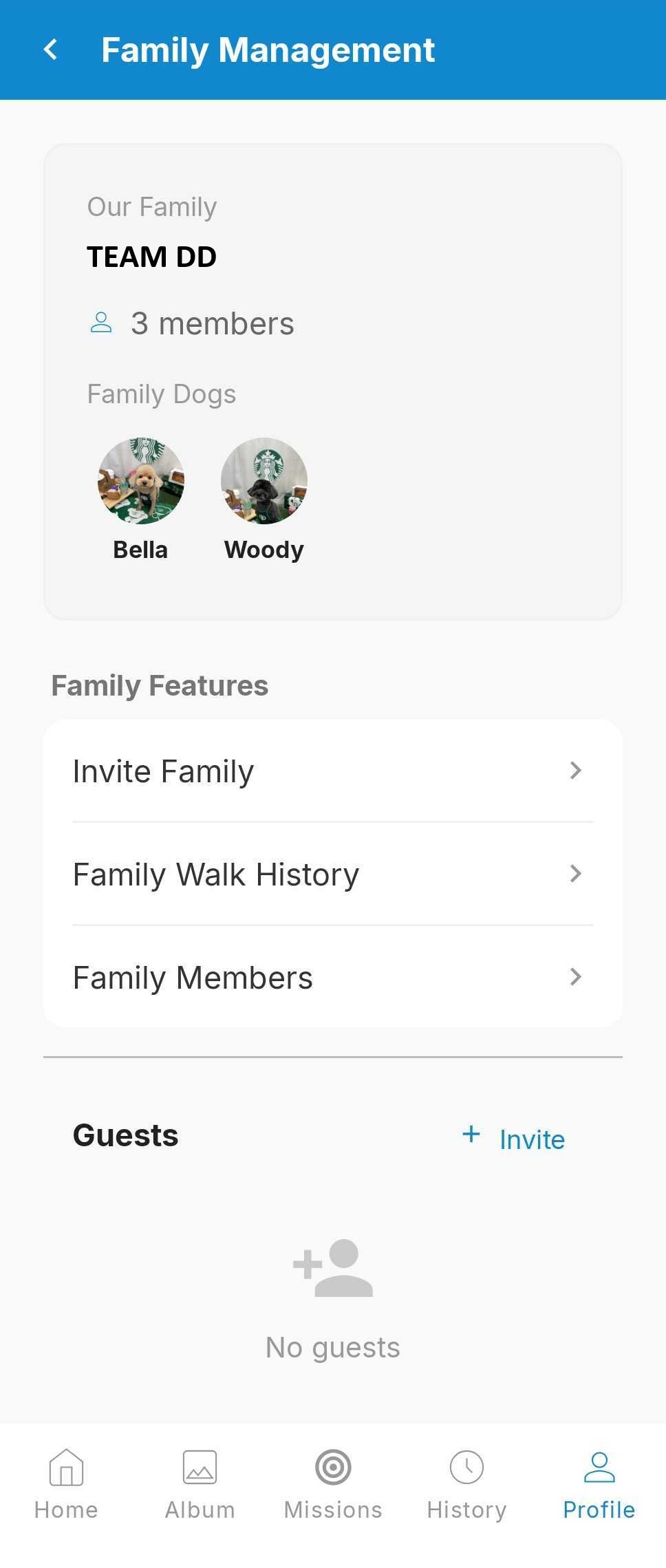666x1568 pixels.
Task: Switch to the Profile tab
Action: tap(598, 1486)
